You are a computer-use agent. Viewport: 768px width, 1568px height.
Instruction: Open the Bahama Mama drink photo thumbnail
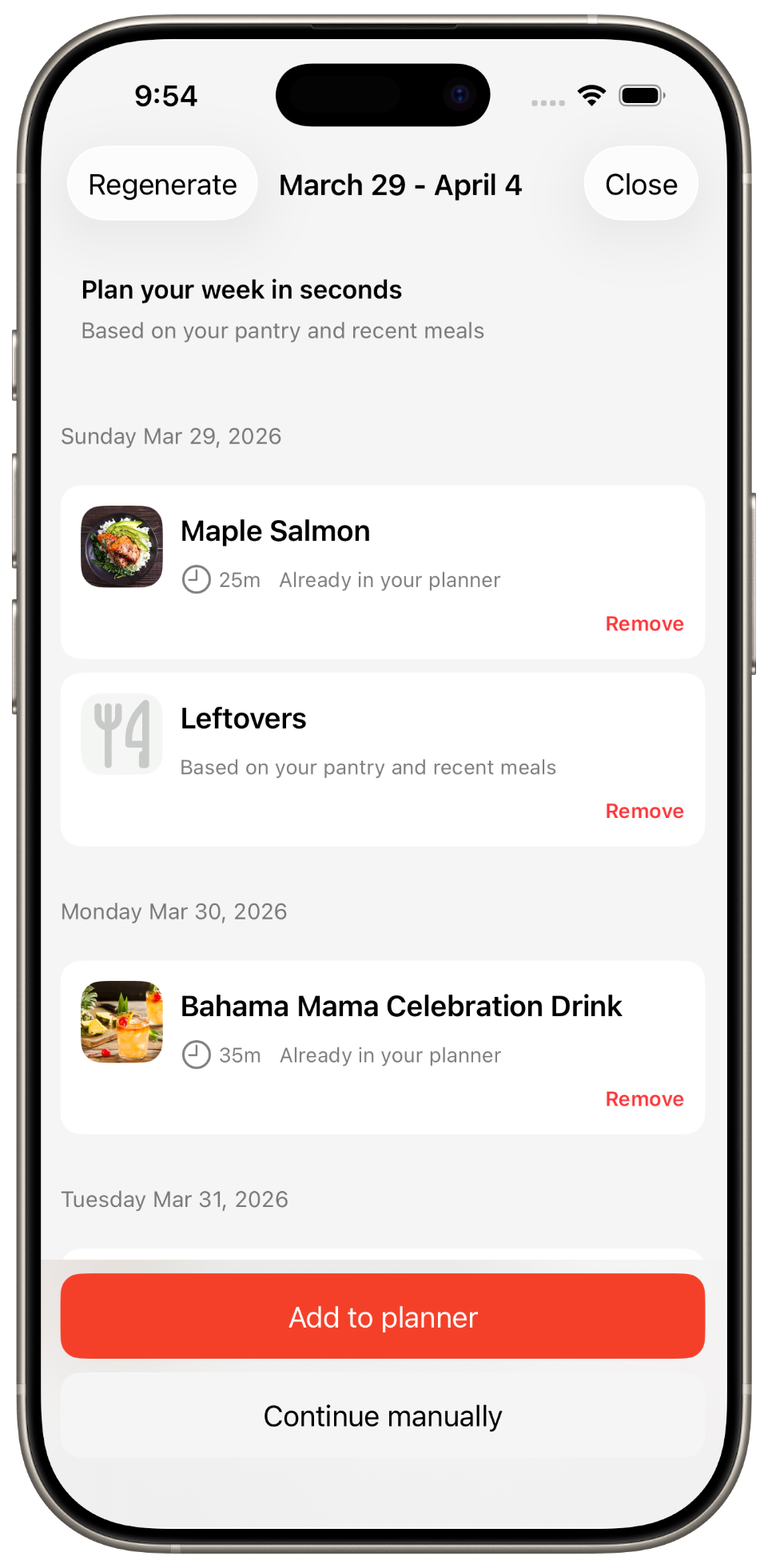click(x=121, y=1023)
